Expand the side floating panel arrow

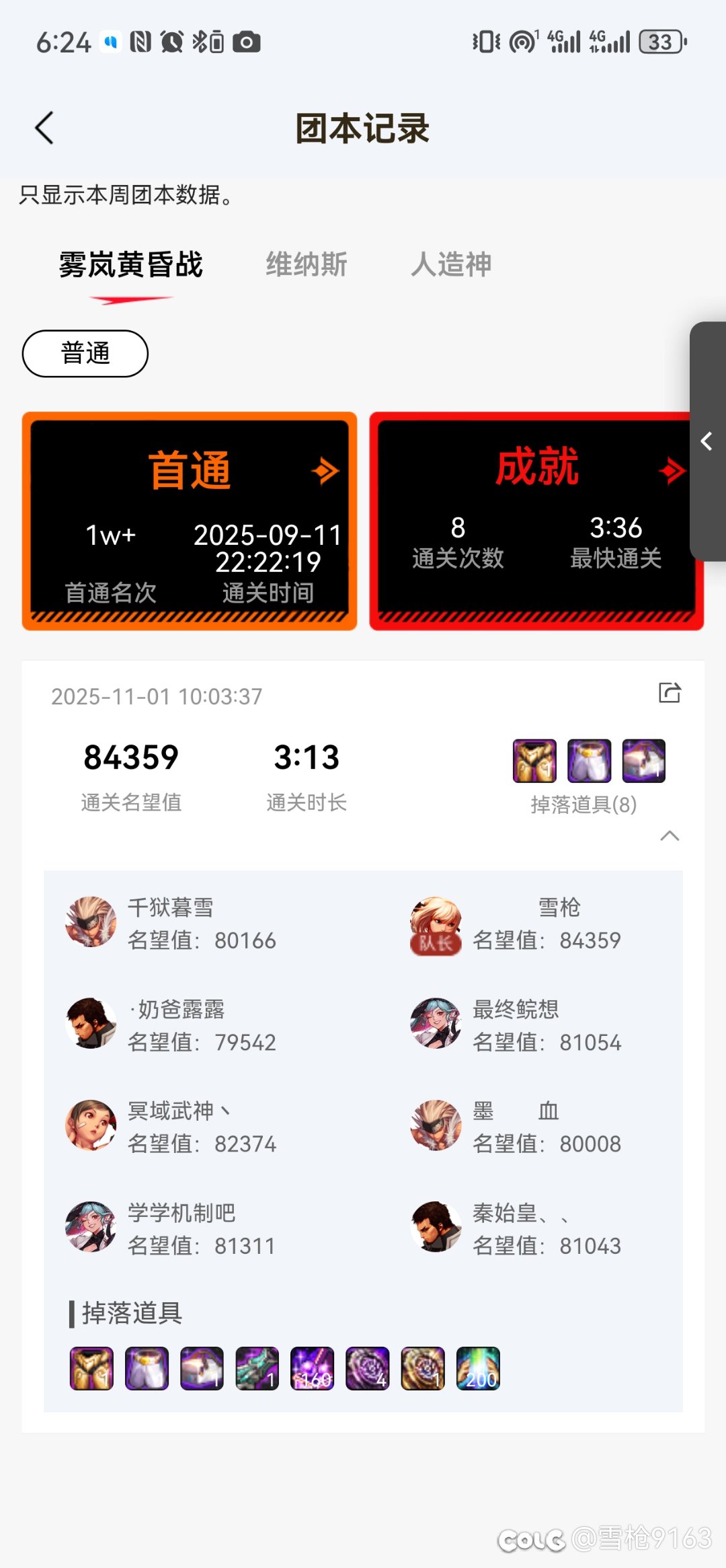(707, 441)
